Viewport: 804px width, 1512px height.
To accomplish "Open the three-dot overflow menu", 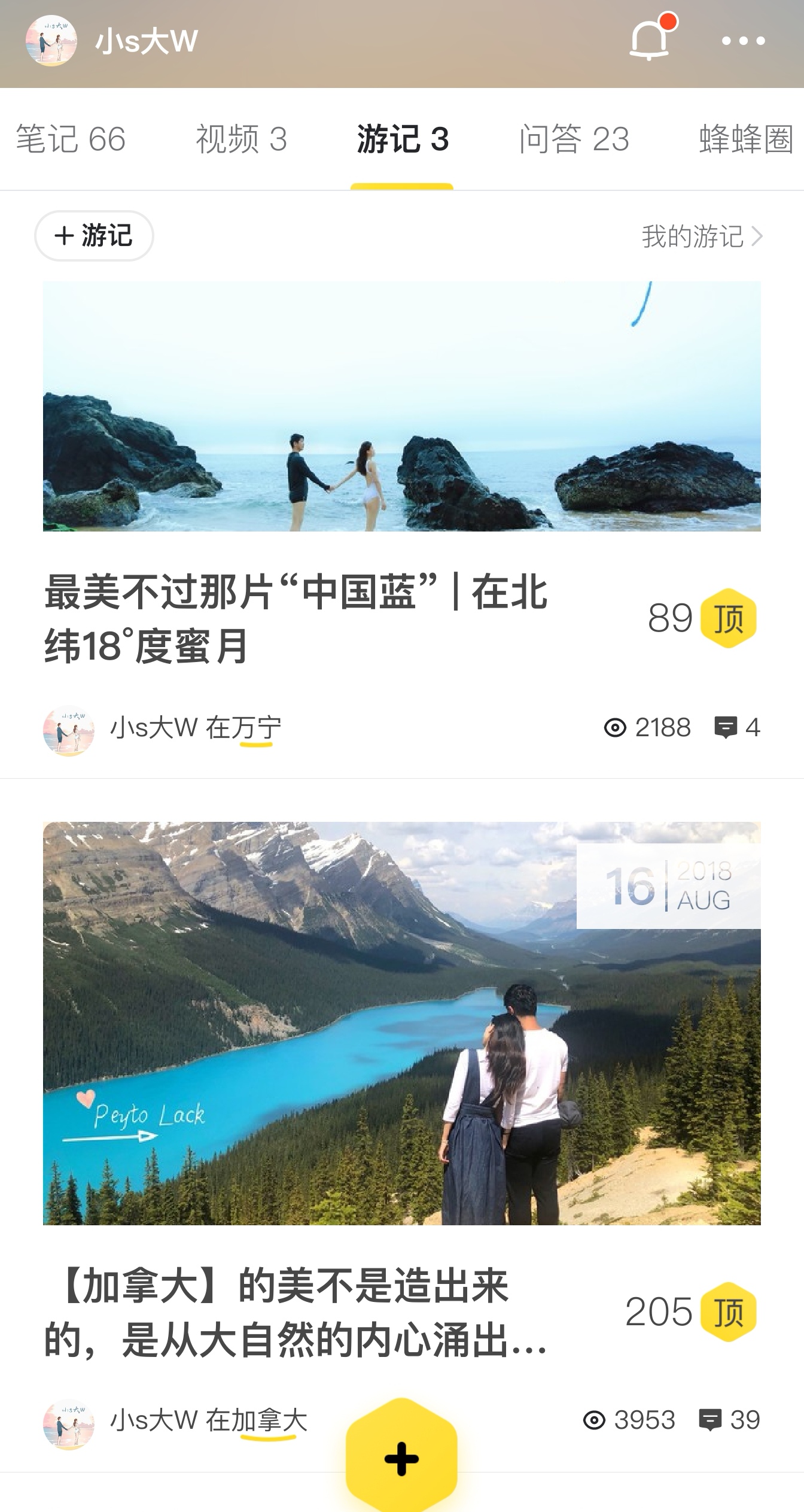I will (x=743, y=41).
